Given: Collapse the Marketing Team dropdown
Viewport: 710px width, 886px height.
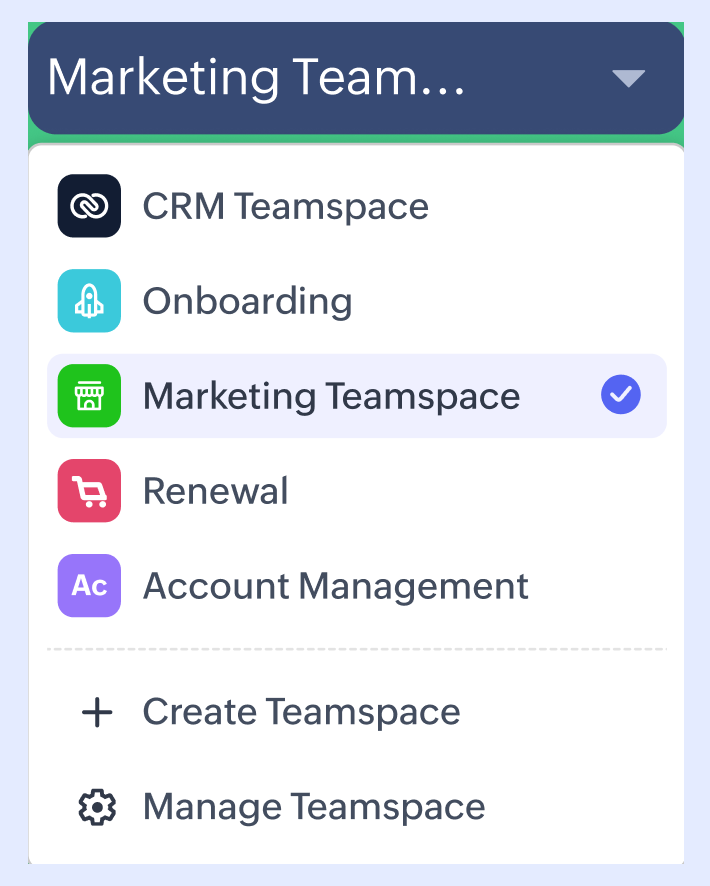Looking at the screenshot, I should [x=628, y=78].
